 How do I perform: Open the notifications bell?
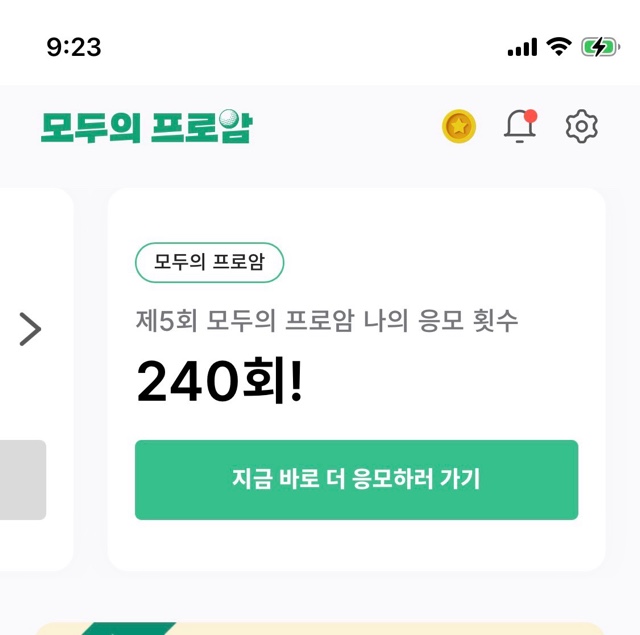click(x=520, y=127)
